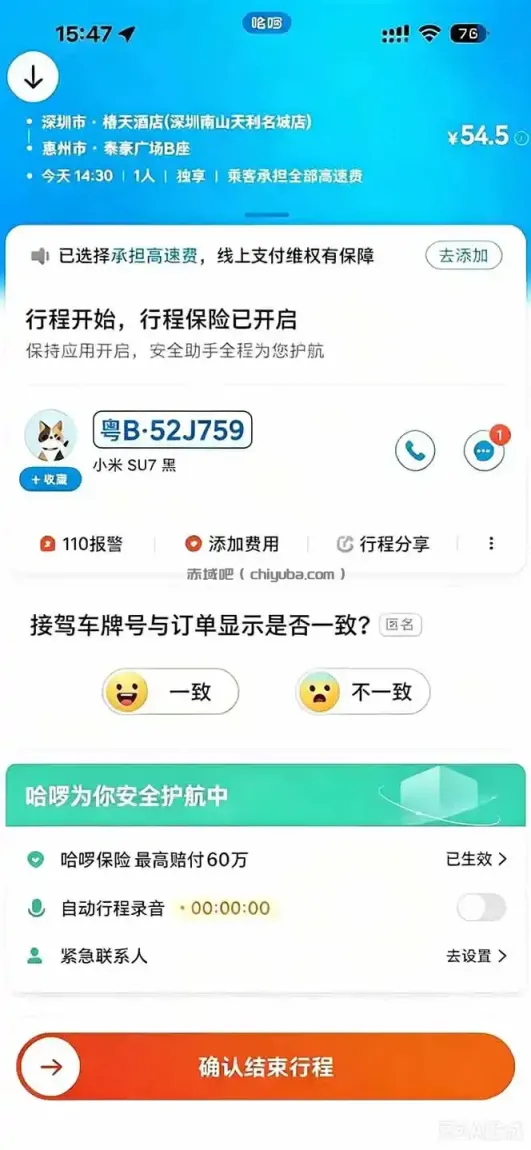Tap the 去添加 button
The image size is (531, 1150).
[x=464, y=256]
